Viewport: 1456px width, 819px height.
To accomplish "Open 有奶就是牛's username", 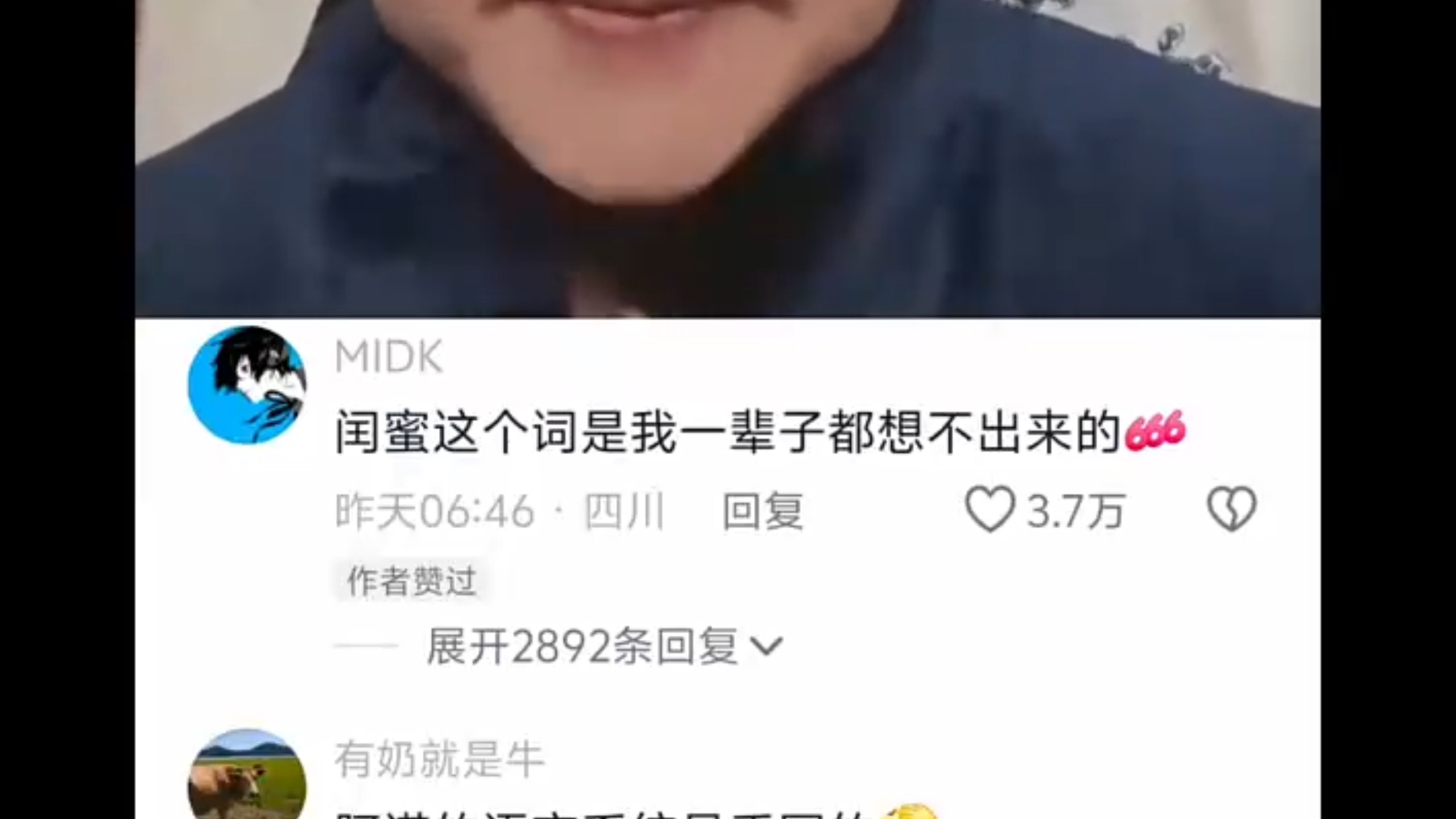I will [x=439, y=760].
